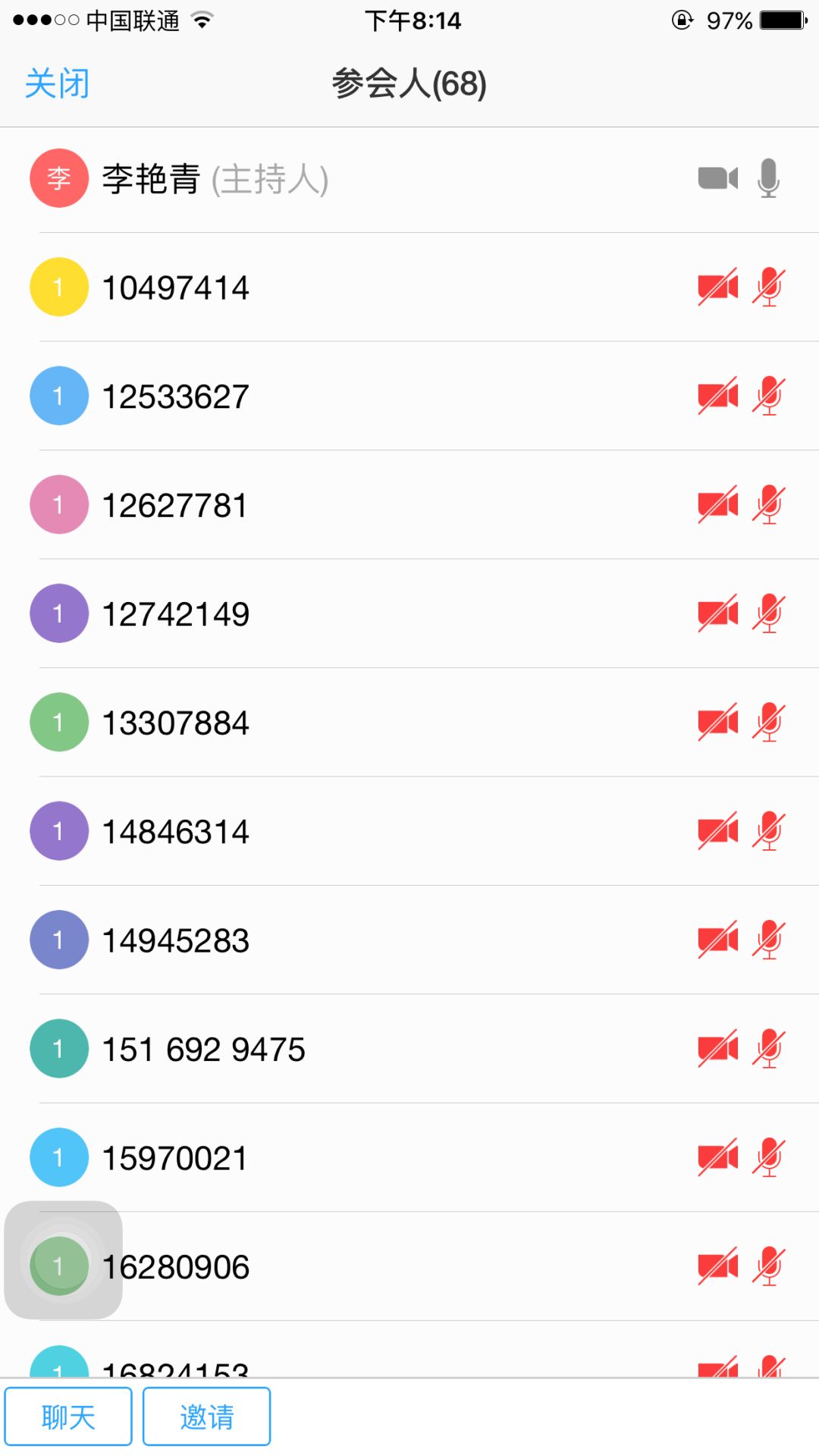Image resolution: width=819 pixels, height=1456 pixels.
Task: Tap the AssistiveTouch floating button
Action: pos(63,1260)
